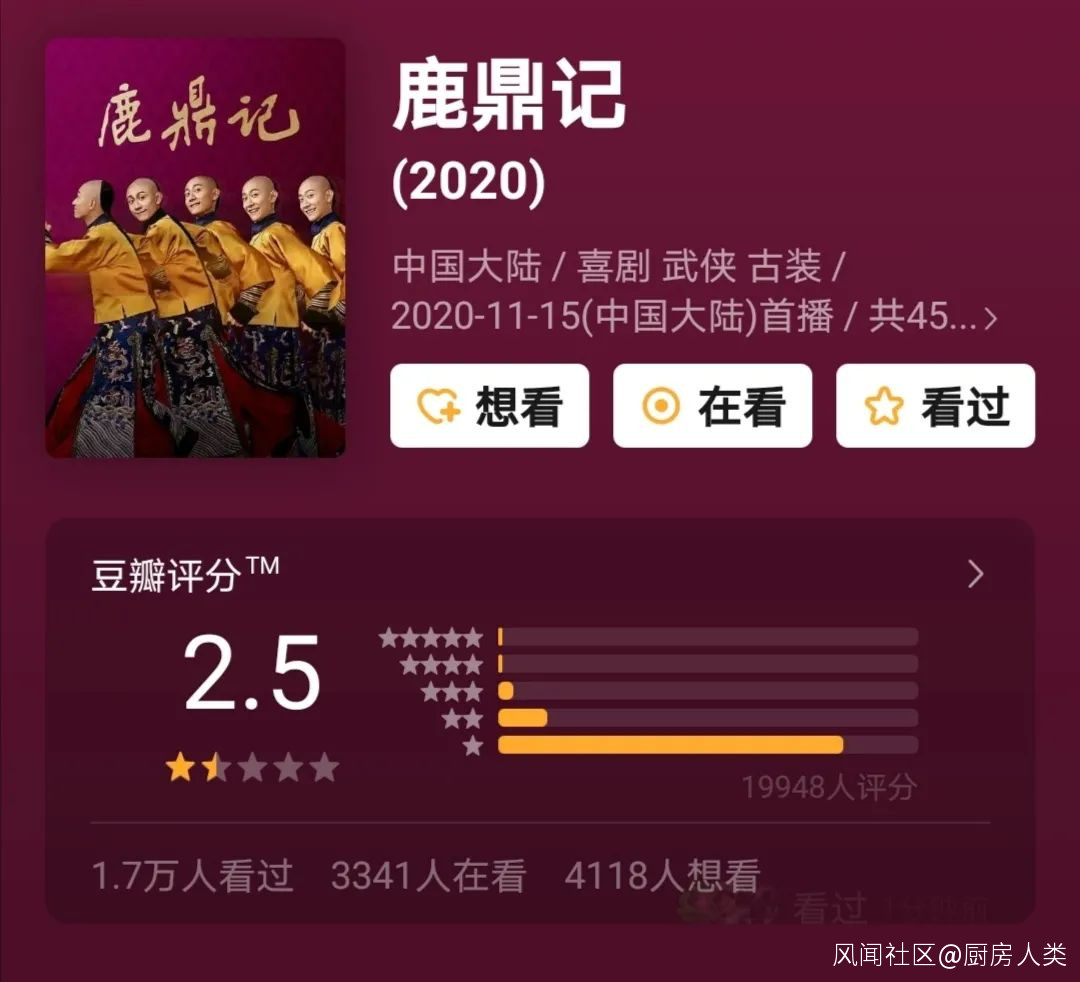Mark the show as 想看
1080x982 pixels.
click(x=489, y=406)
